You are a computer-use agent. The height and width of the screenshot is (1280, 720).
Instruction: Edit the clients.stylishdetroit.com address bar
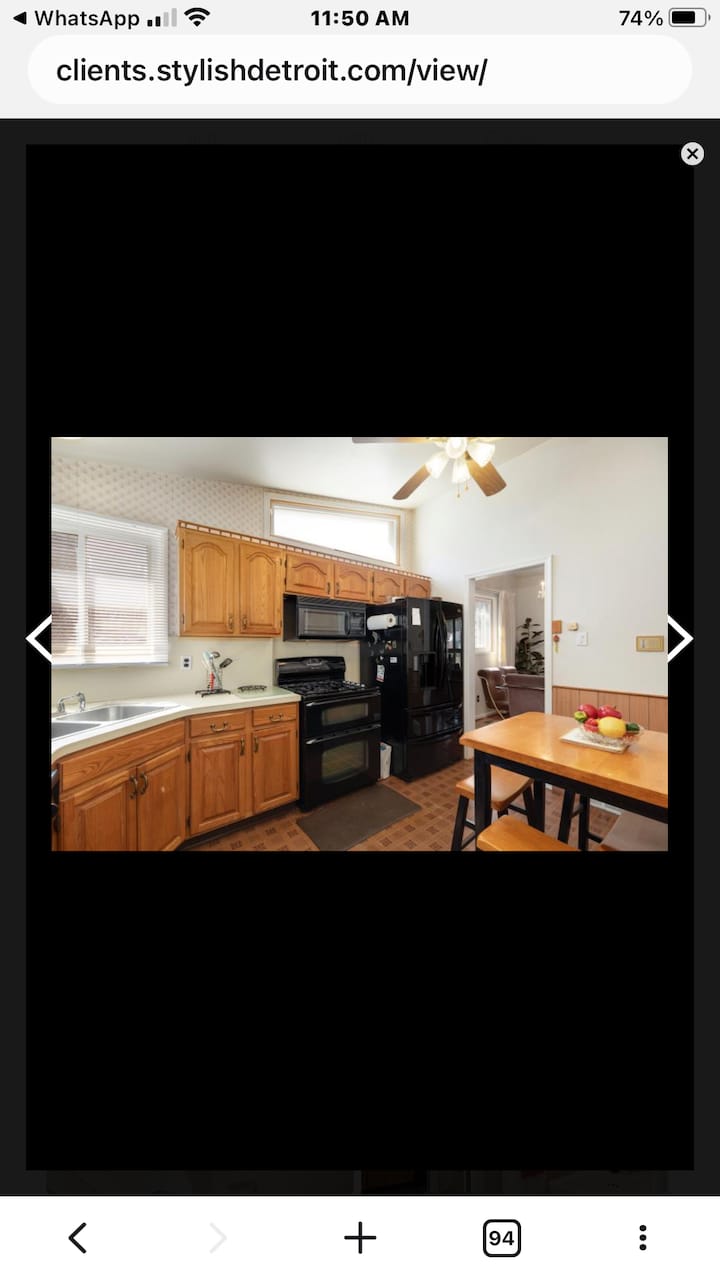click(x=360, y=71)
